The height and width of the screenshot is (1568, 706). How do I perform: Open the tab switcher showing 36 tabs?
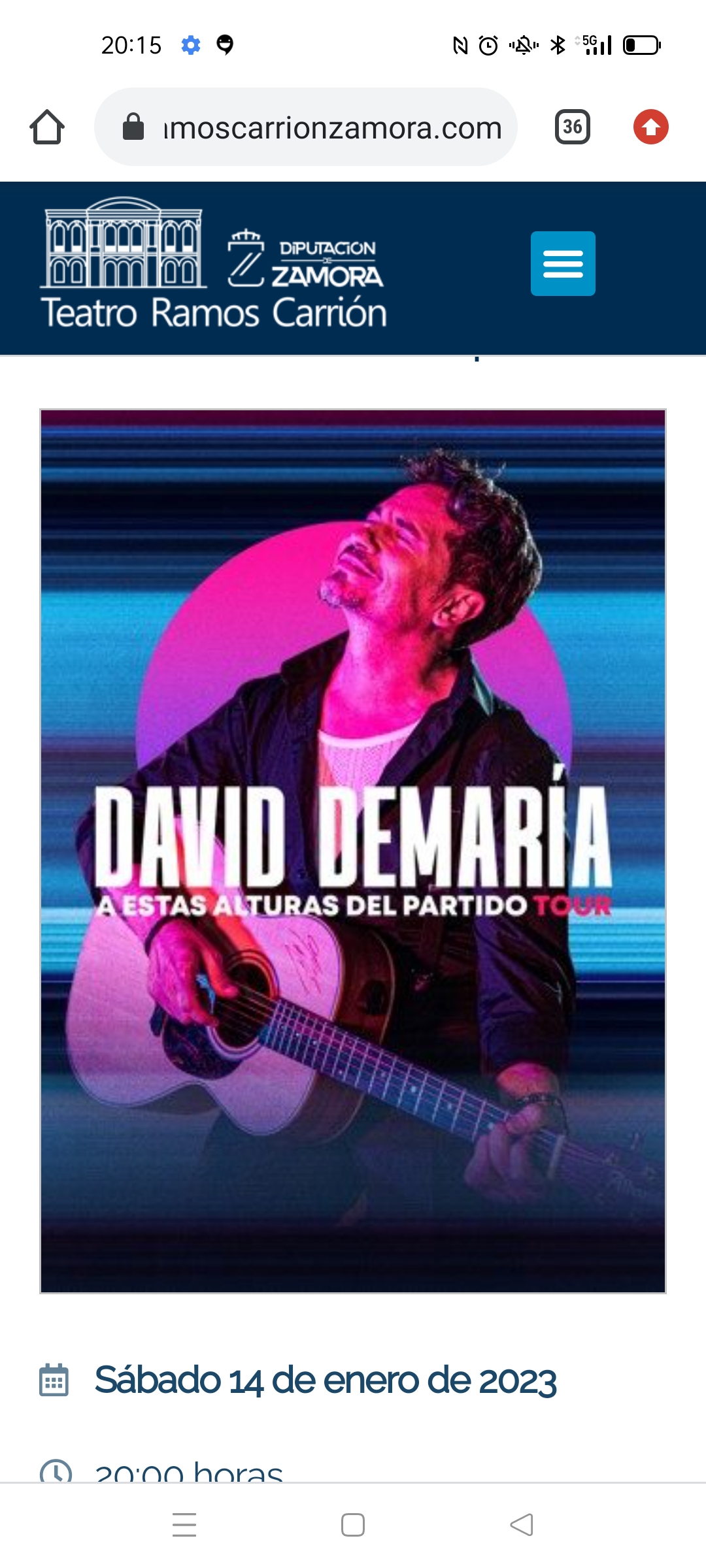(x=572, y=127)
